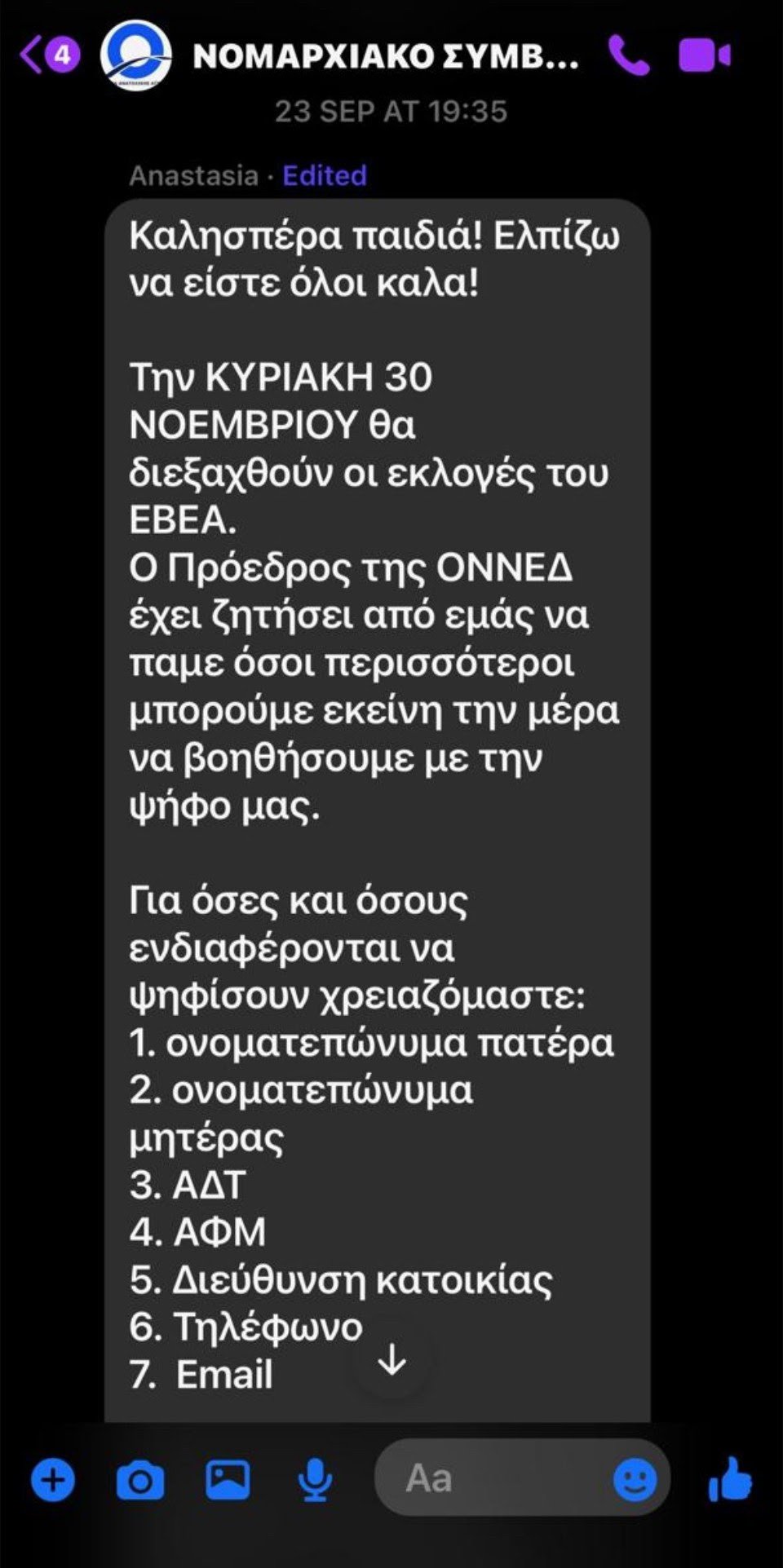The width and height of the screenshot is (783, 1568).
Task: Go back to the chats list
Action: pos(49,55)
